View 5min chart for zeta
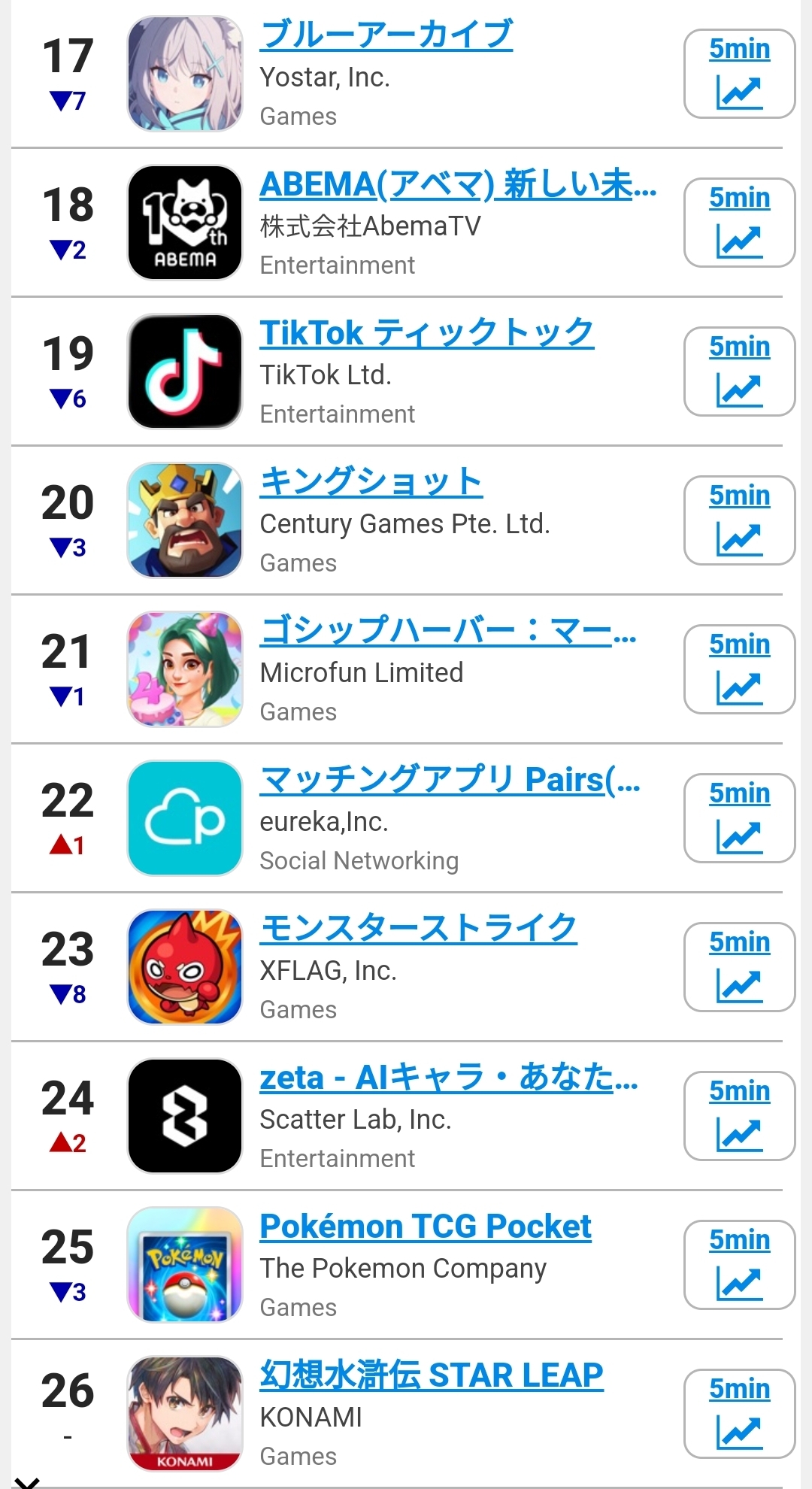This screenshot has width=812, height=1489. point(739,1116)
